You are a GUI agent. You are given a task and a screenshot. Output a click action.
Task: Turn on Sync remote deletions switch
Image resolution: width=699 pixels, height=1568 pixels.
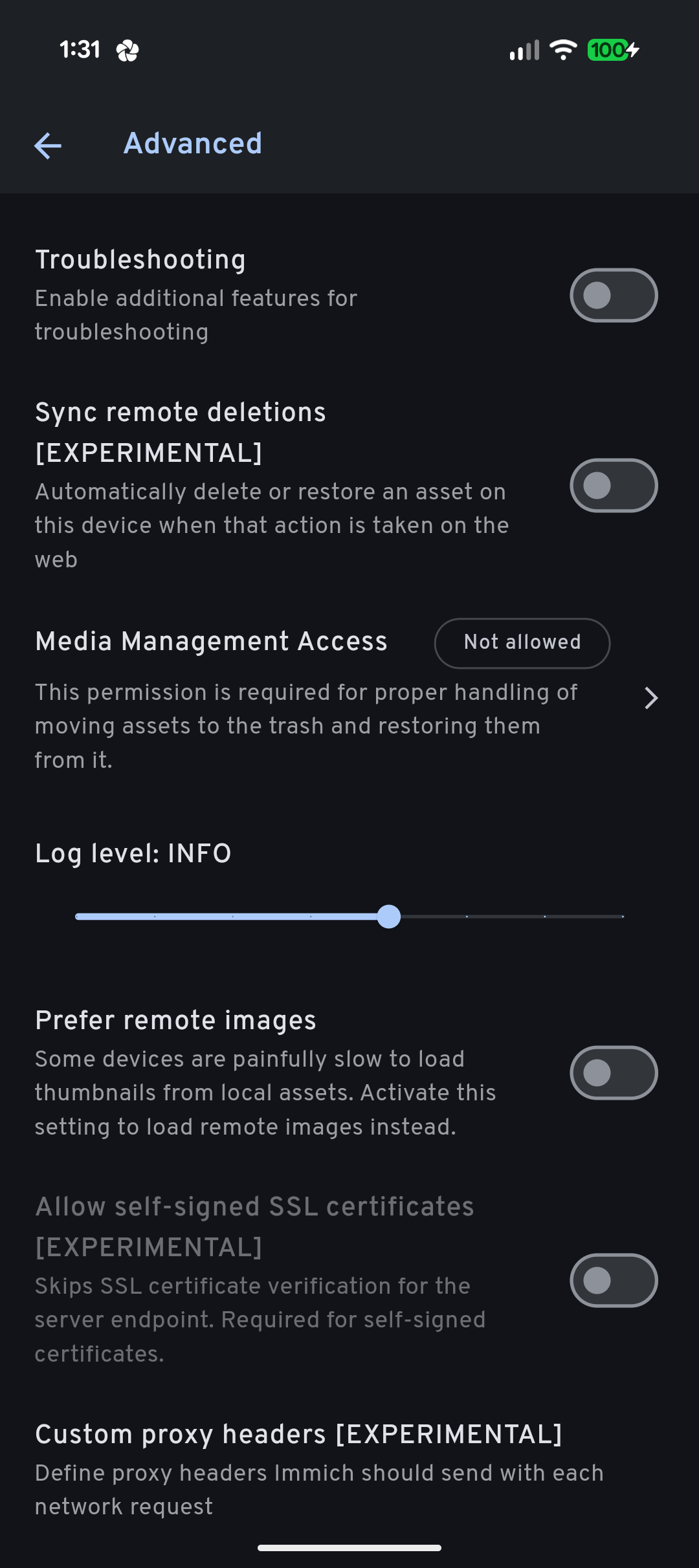click(x=613, y=486)
